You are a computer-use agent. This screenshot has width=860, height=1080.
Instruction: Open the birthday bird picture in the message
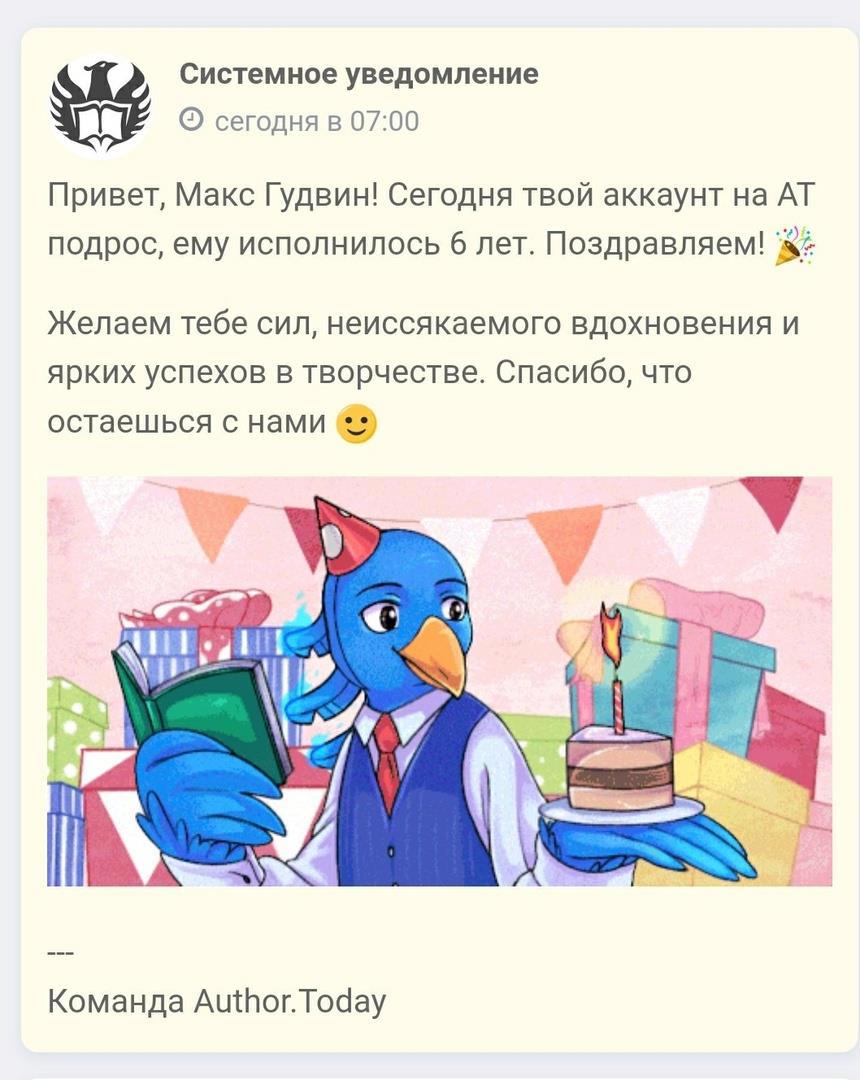(x=439, y=681)
